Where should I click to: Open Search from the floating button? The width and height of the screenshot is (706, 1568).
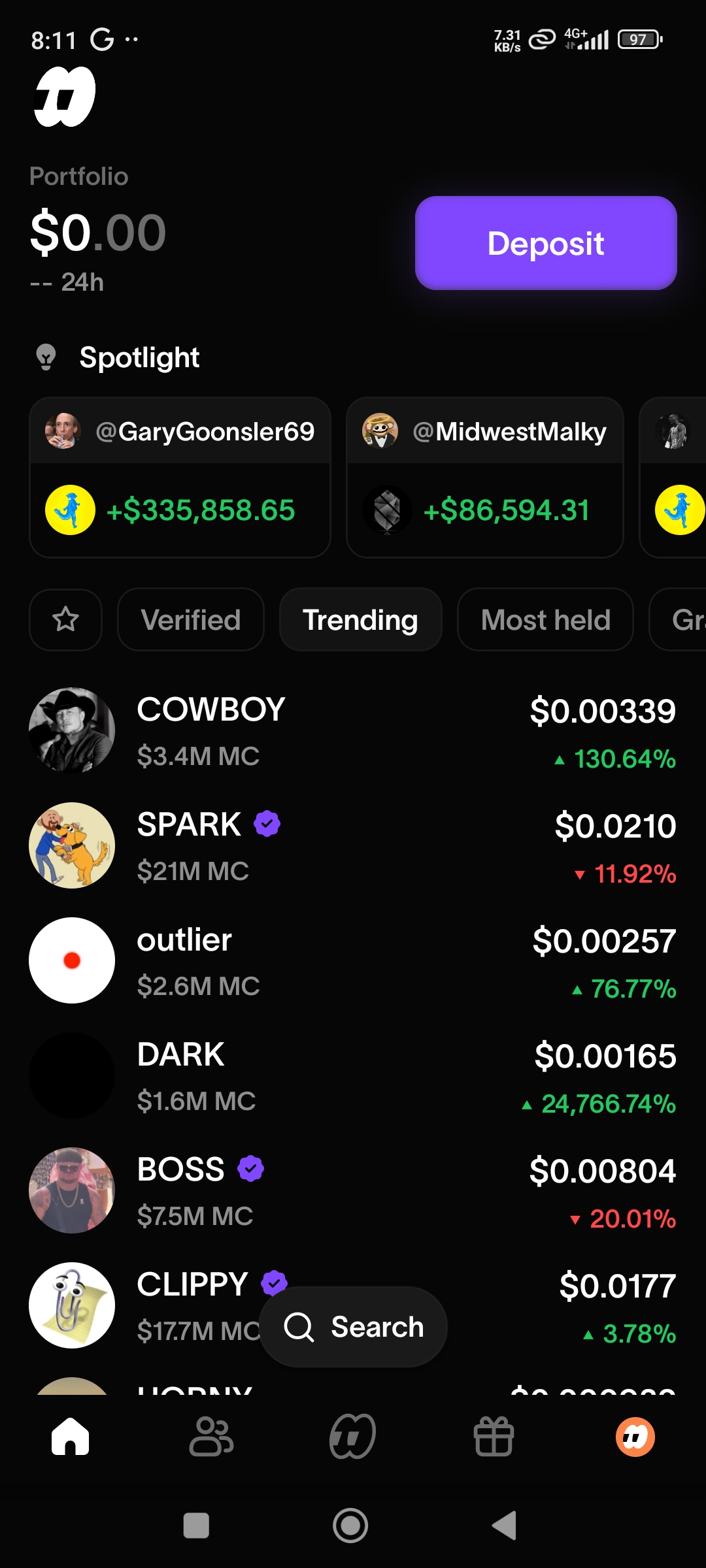tap(352, 1326)
